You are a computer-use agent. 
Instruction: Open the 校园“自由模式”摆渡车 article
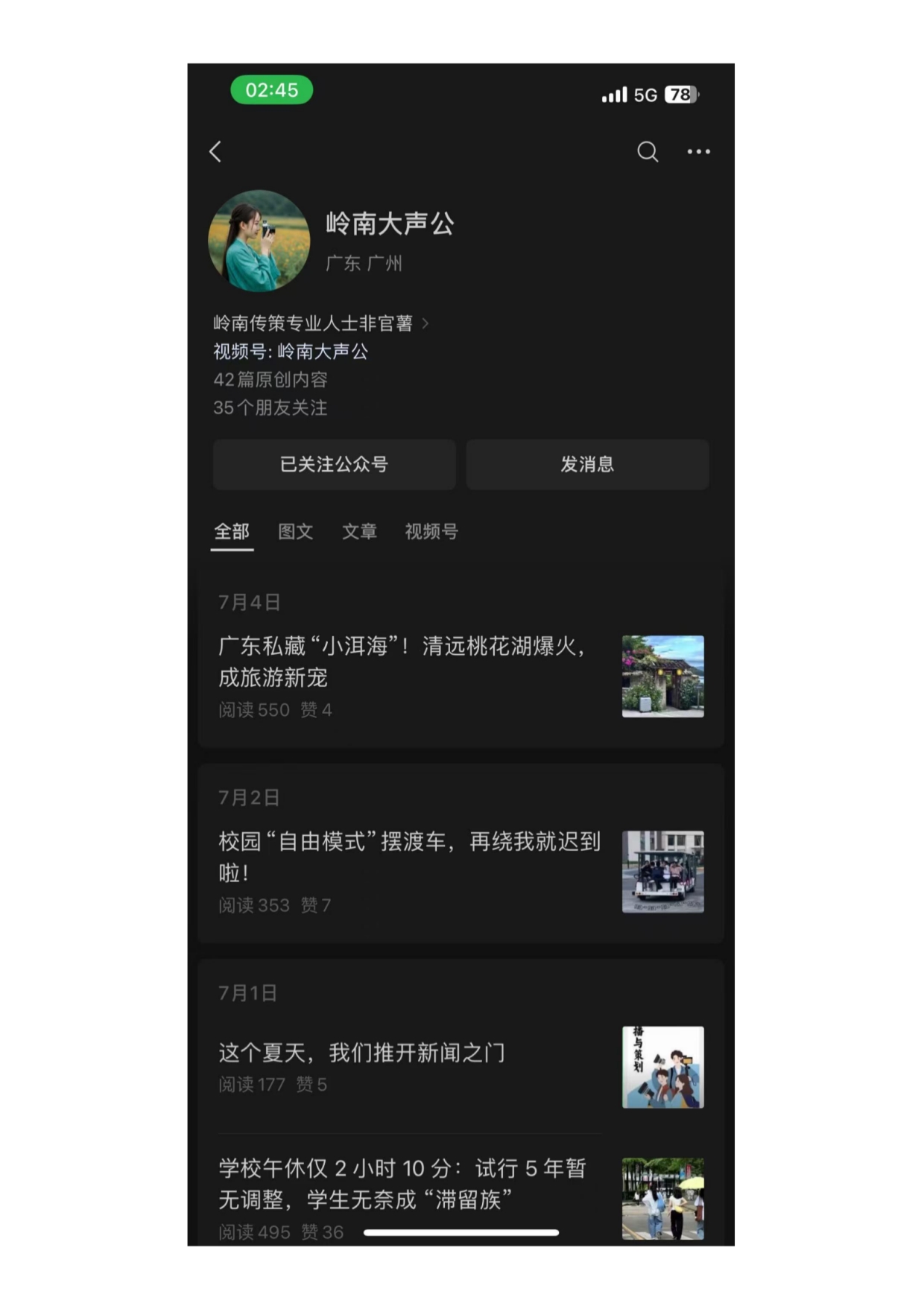(408, 857)
